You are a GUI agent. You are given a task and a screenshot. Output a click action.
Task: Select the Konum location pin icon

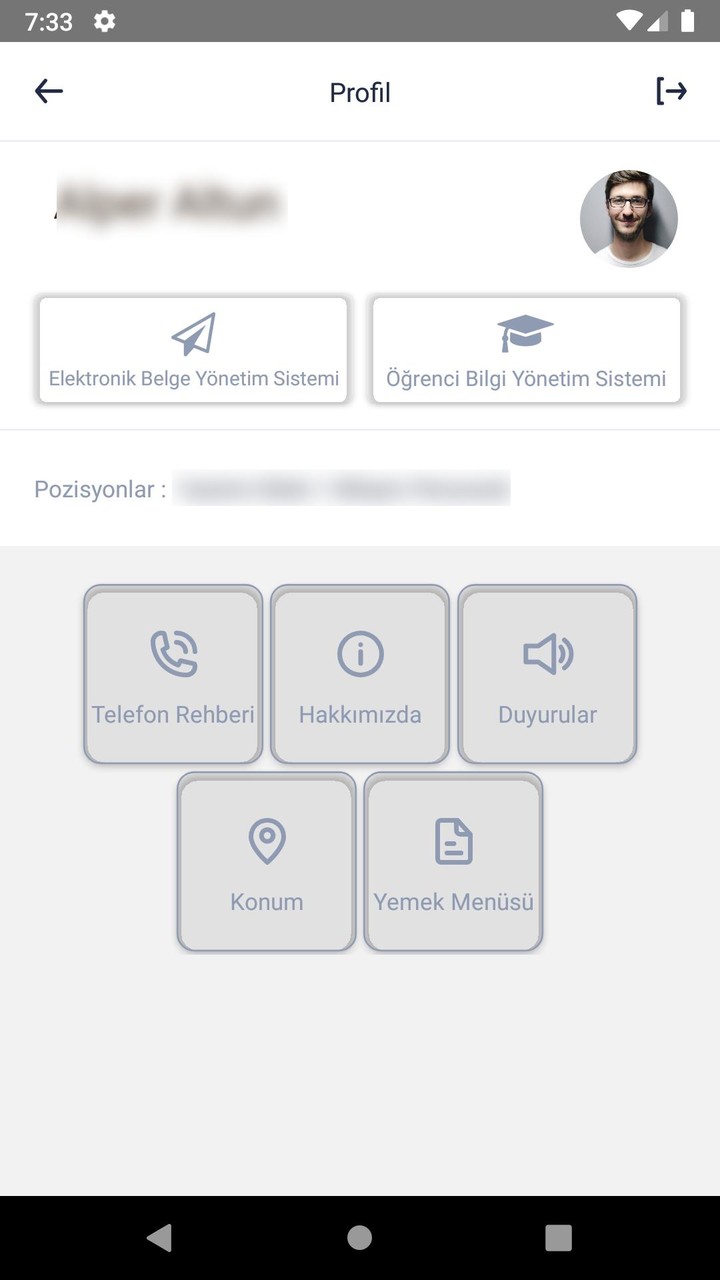(x=265, y=840)
